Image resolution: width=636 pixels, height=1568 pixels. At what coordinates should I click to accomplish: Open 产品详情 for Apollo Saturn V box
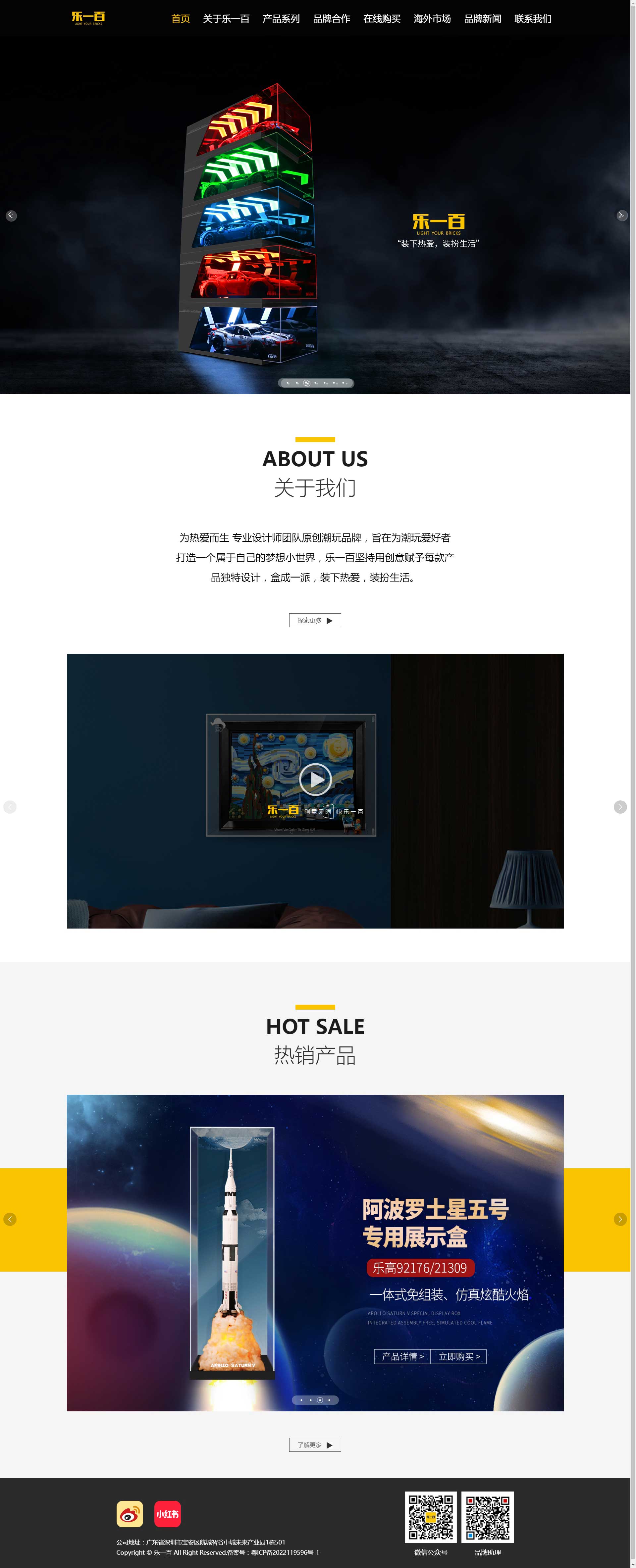coord(402,1356)
